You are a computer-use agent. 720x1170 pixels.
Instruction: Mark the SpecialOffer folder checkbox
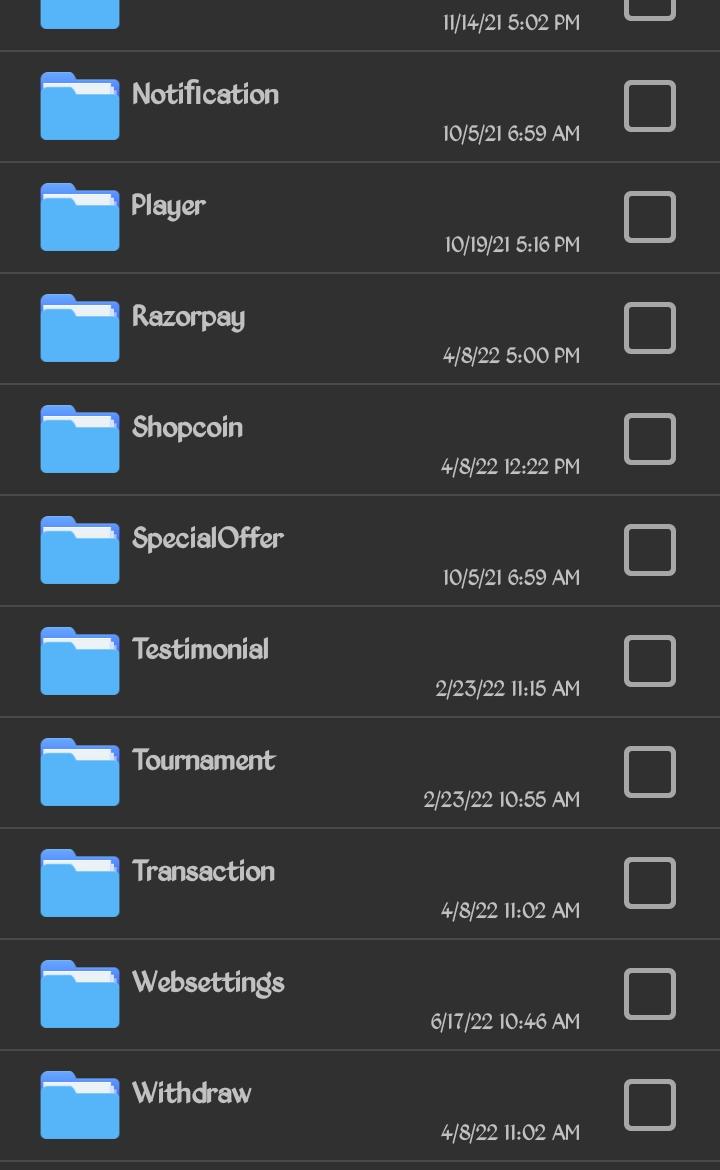point(650,550)
